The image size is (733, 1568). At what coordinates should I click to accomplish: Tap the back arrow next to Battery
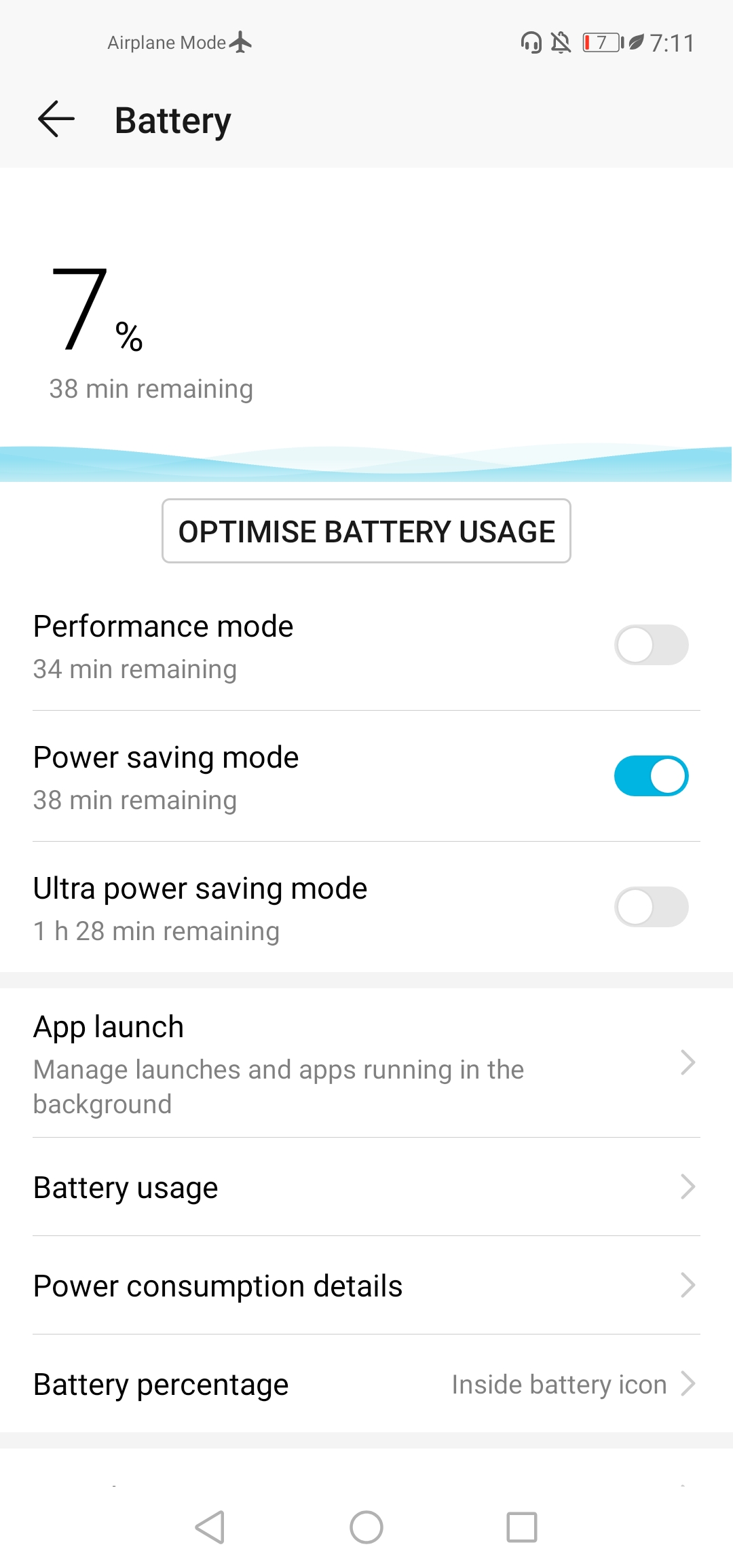(56, 121)
